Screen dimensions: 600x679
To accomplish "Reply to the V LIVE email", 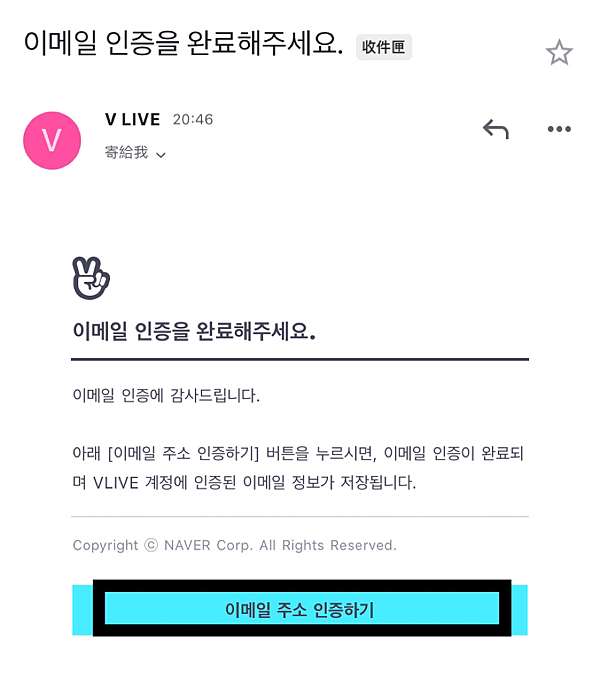I will tap(495, 129).
